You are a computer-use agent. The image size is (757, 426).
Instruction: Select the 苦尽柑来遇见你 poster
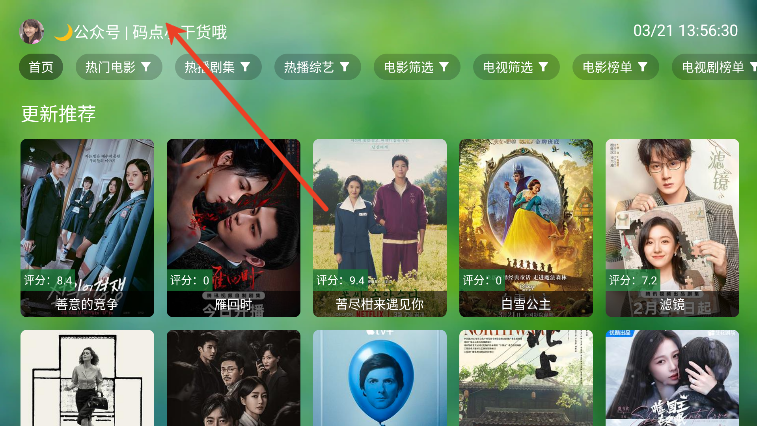pyautogui.click(x=379, y=227)
